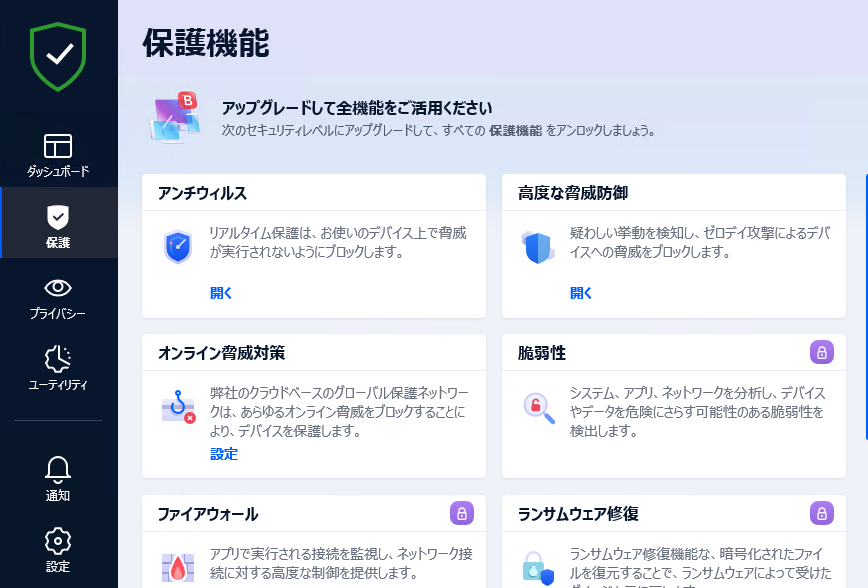Open the ダッシュボード section

click(x=58, y=156)
